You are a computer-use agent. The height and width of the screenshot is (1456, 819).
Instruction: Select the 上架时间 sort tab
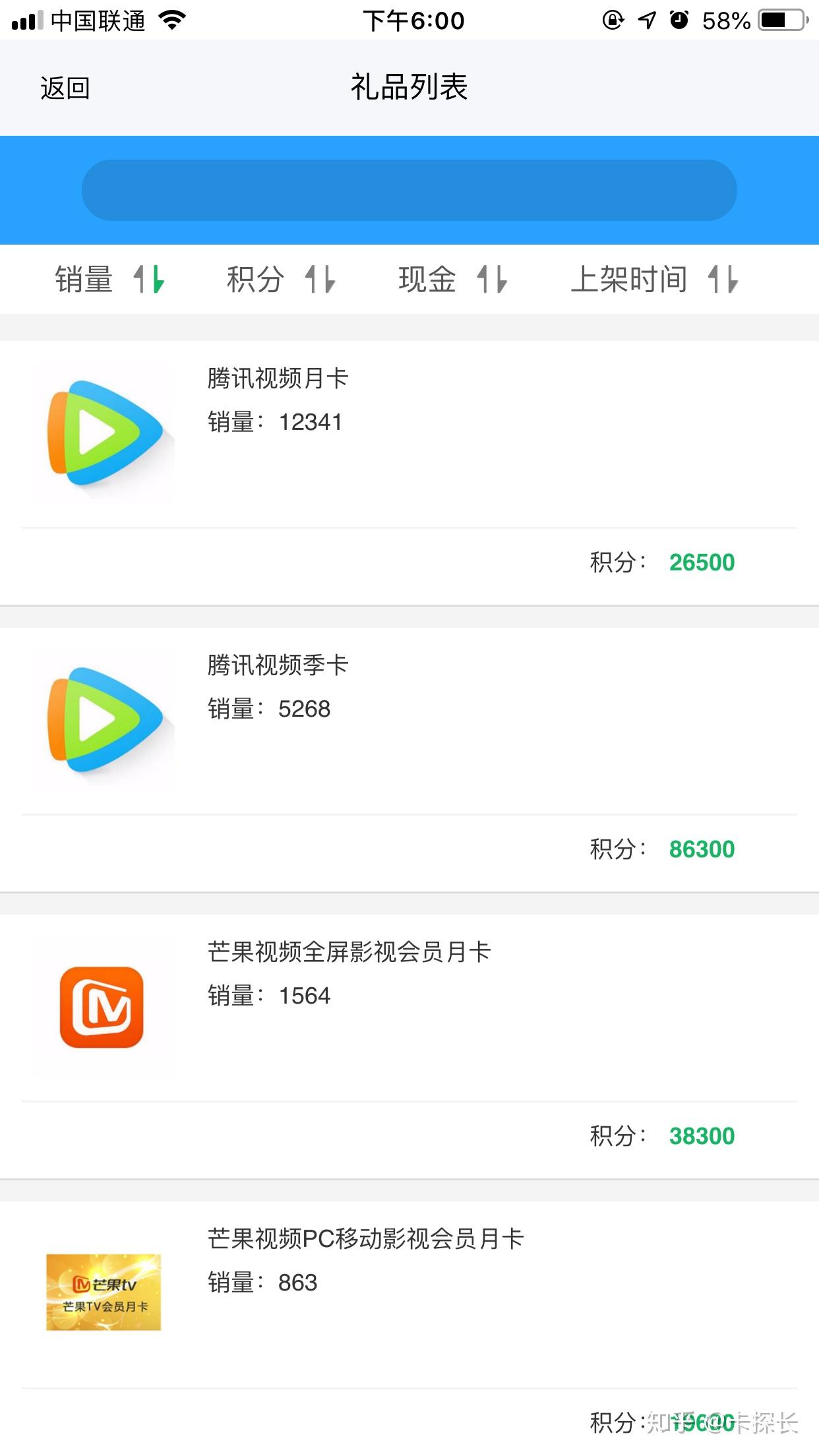[x=631, y=280]
